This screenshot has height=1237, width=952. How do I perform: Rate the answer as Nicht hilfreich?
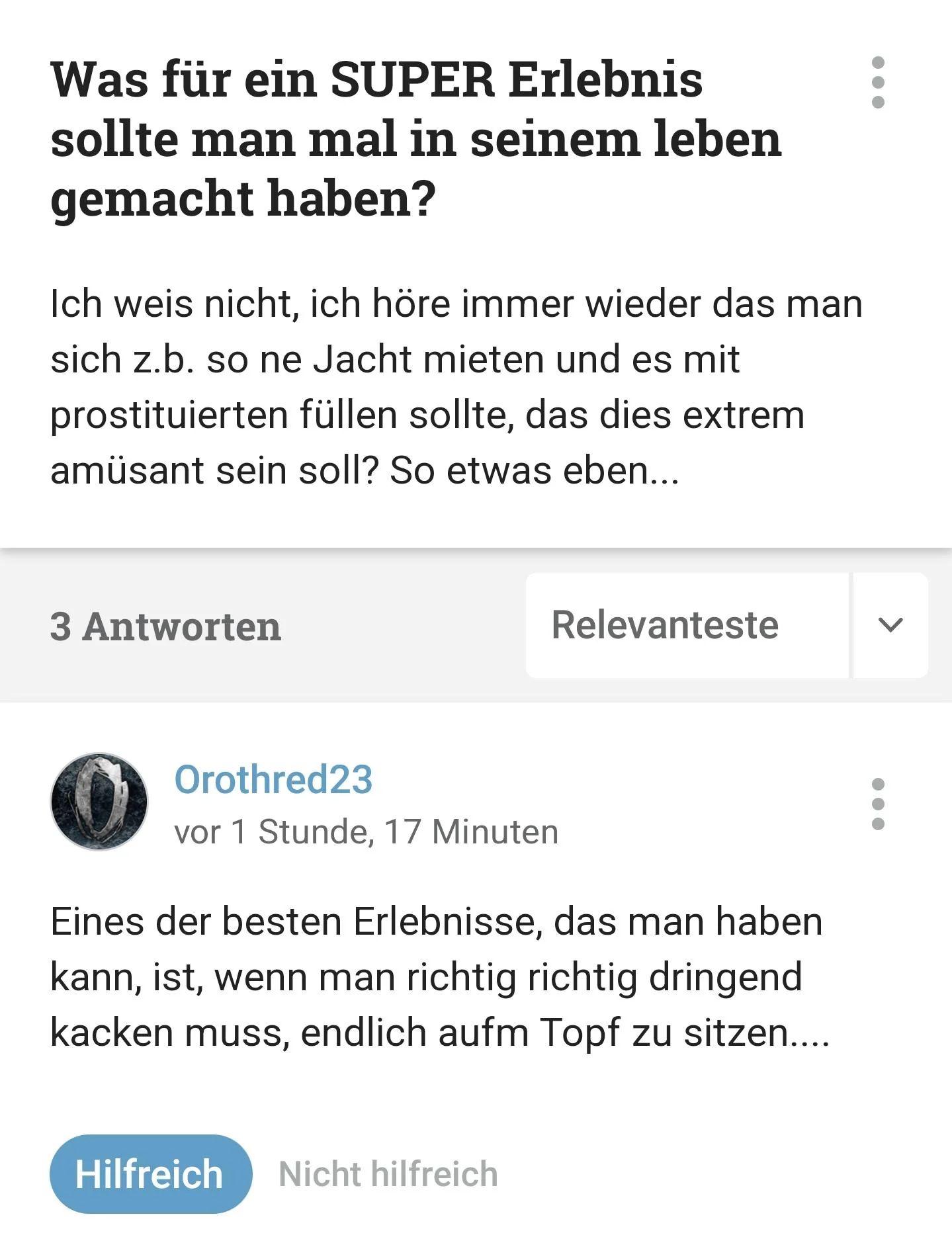388,1174
